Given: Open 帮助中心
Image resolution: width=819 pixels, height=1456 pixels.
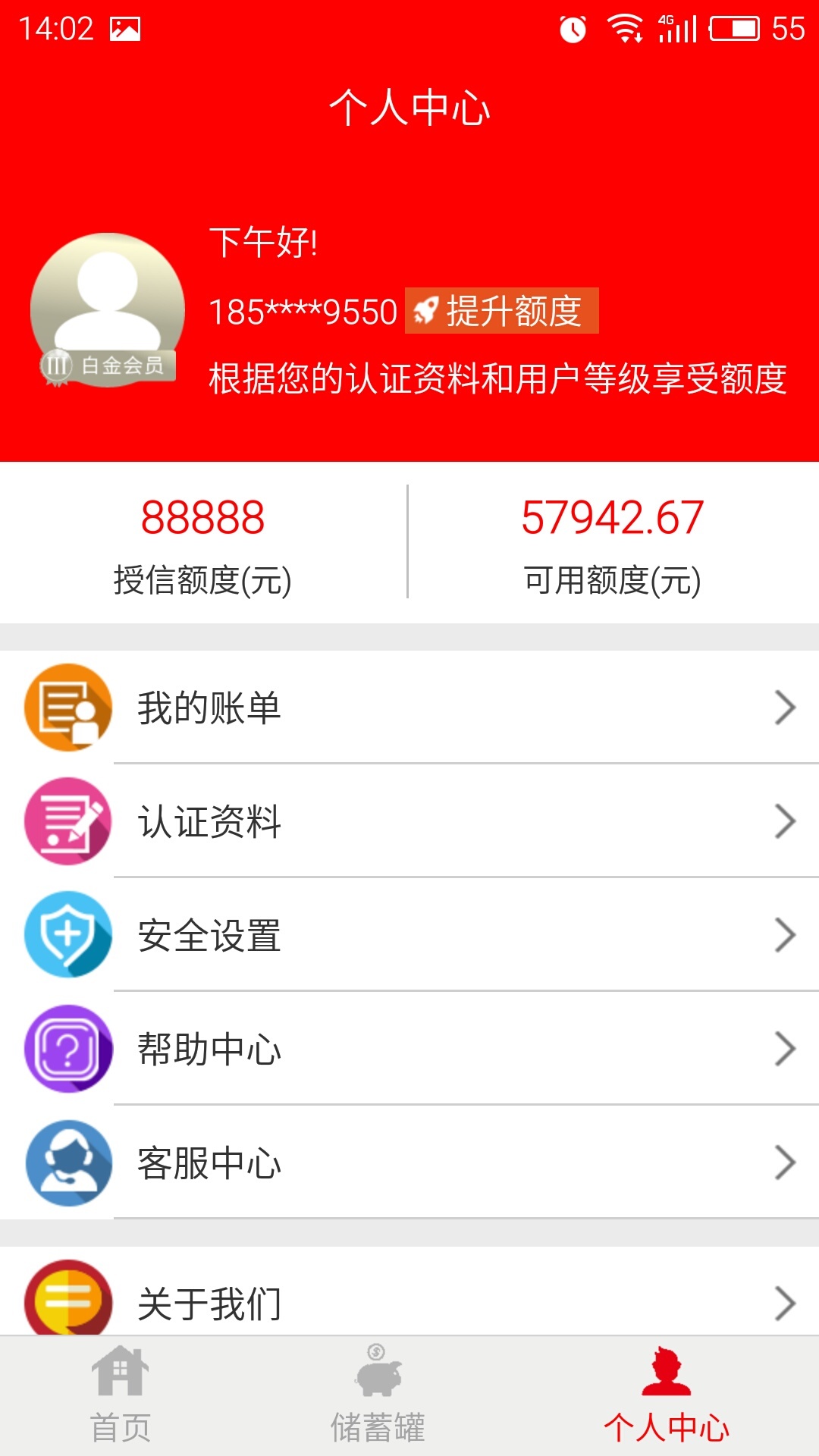Looking at the screenshot, I should pyautogui.click(x=409, y=1049).
